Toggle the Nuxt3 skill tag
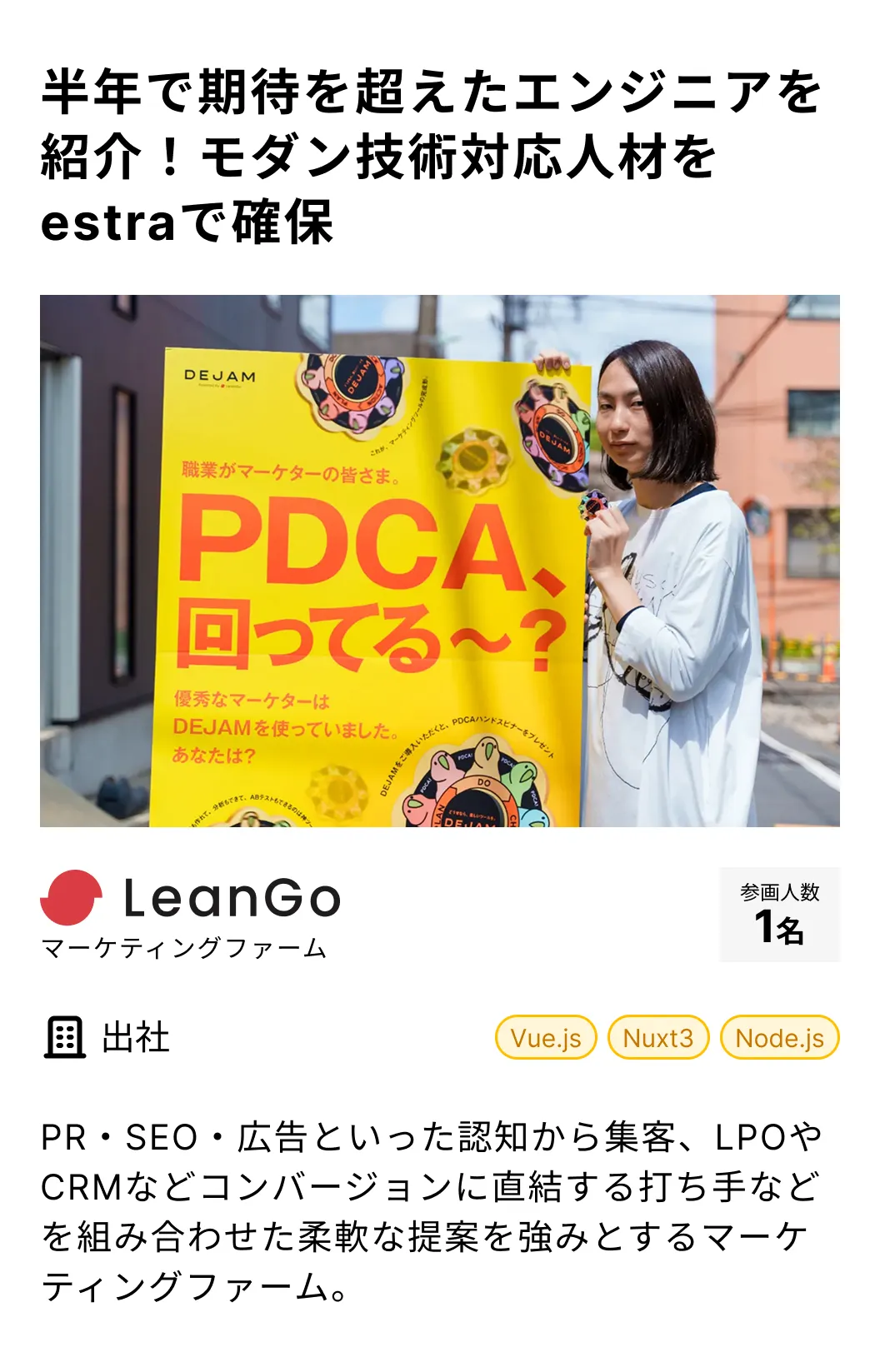 [657, 1037]
